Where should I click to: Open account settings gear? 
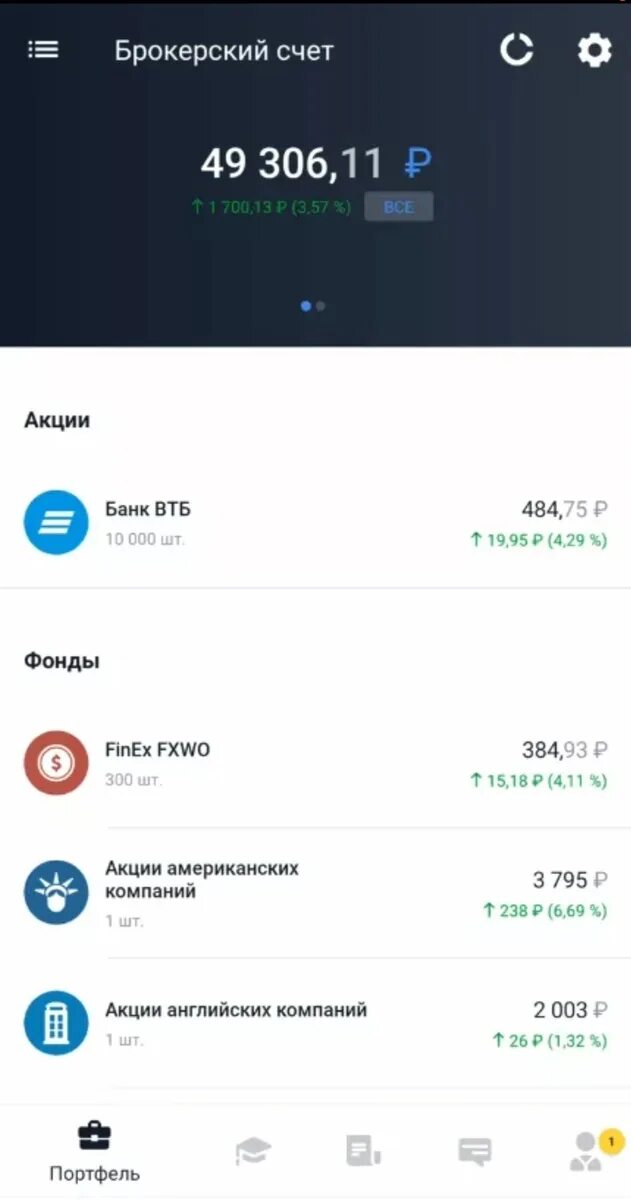click(x=594, y=50)
